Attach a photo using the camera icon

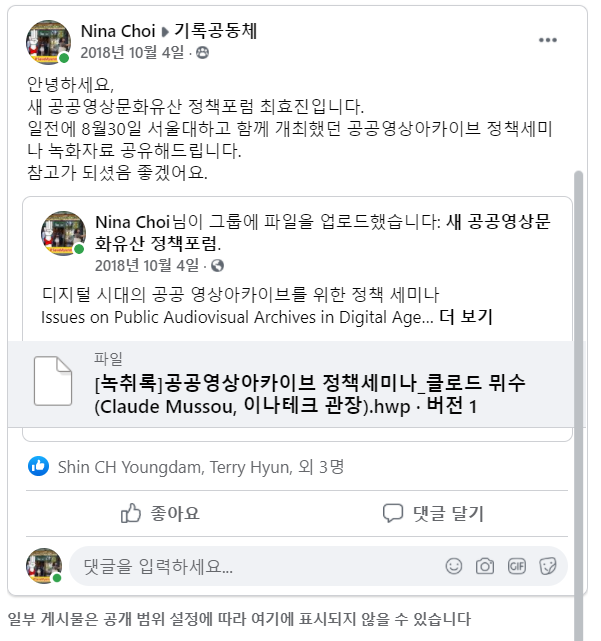tap(485, 566)
